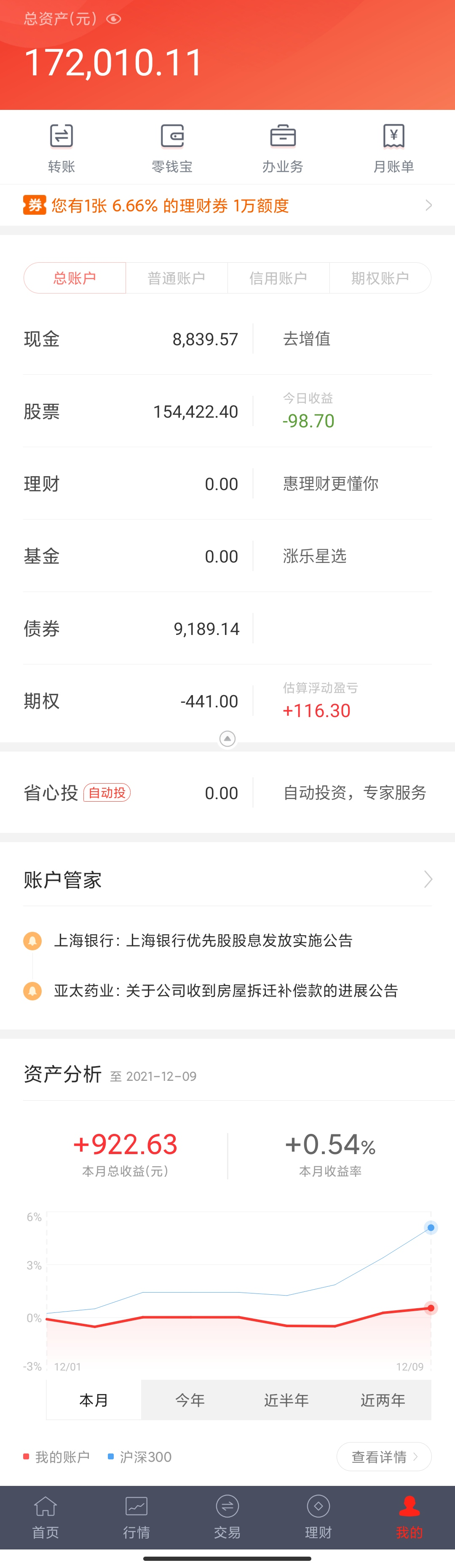Open the 6.66% 理财券 coupon banner
The width and height of the screenshot is (455, 1568).
[227, 206]
